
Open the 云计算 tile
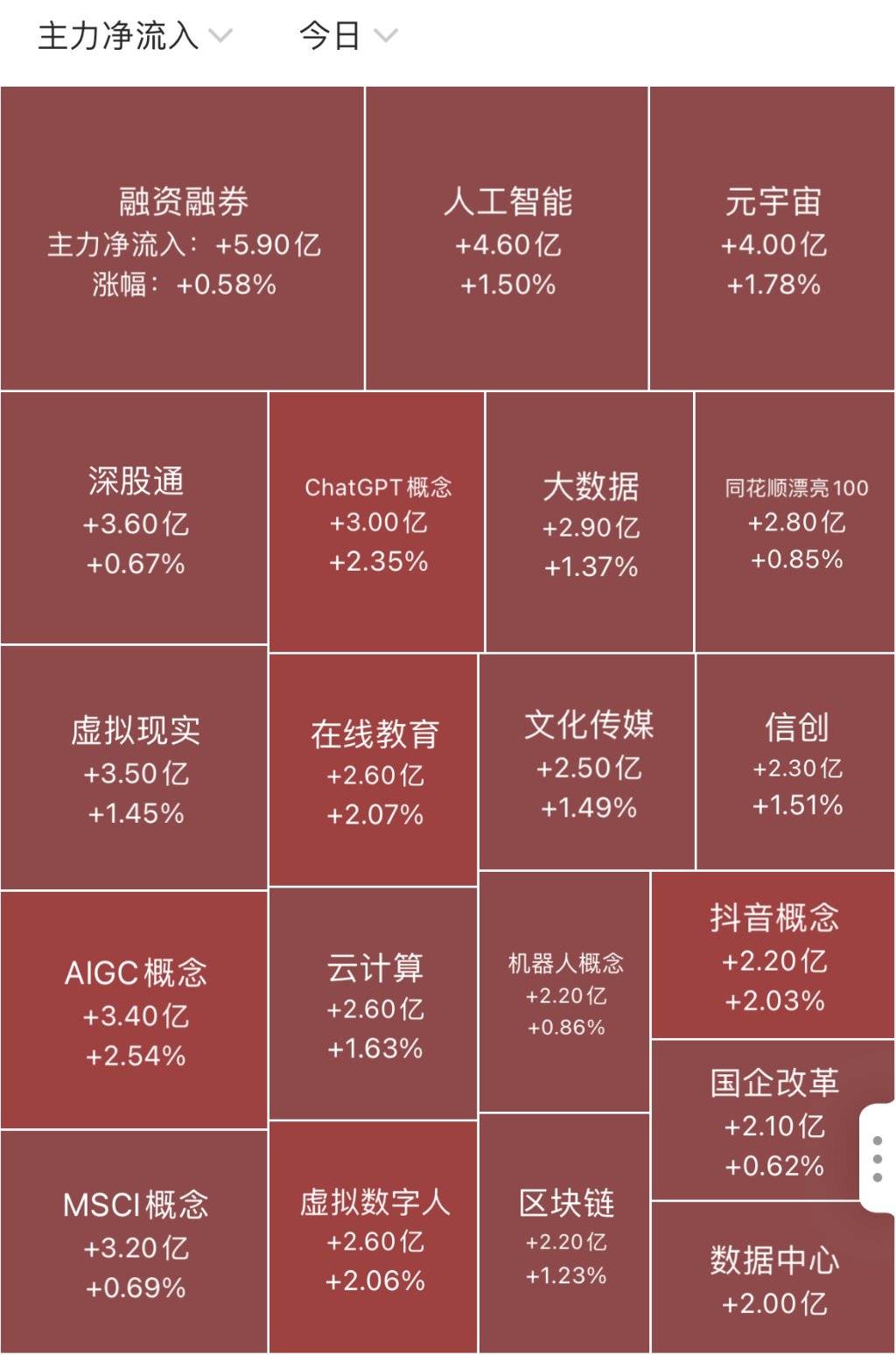click(374, 1004)
